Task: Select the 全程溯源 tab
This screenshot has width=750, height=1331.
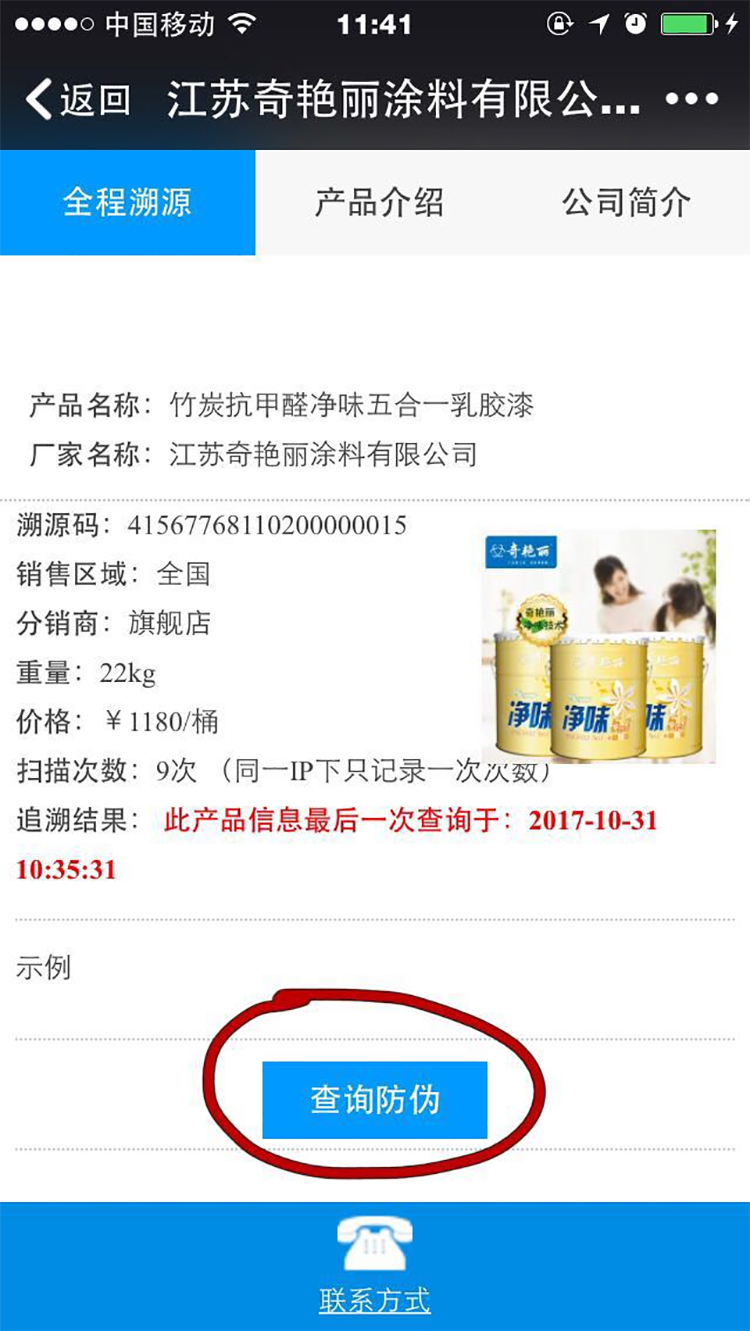Action: coord(127,203)
